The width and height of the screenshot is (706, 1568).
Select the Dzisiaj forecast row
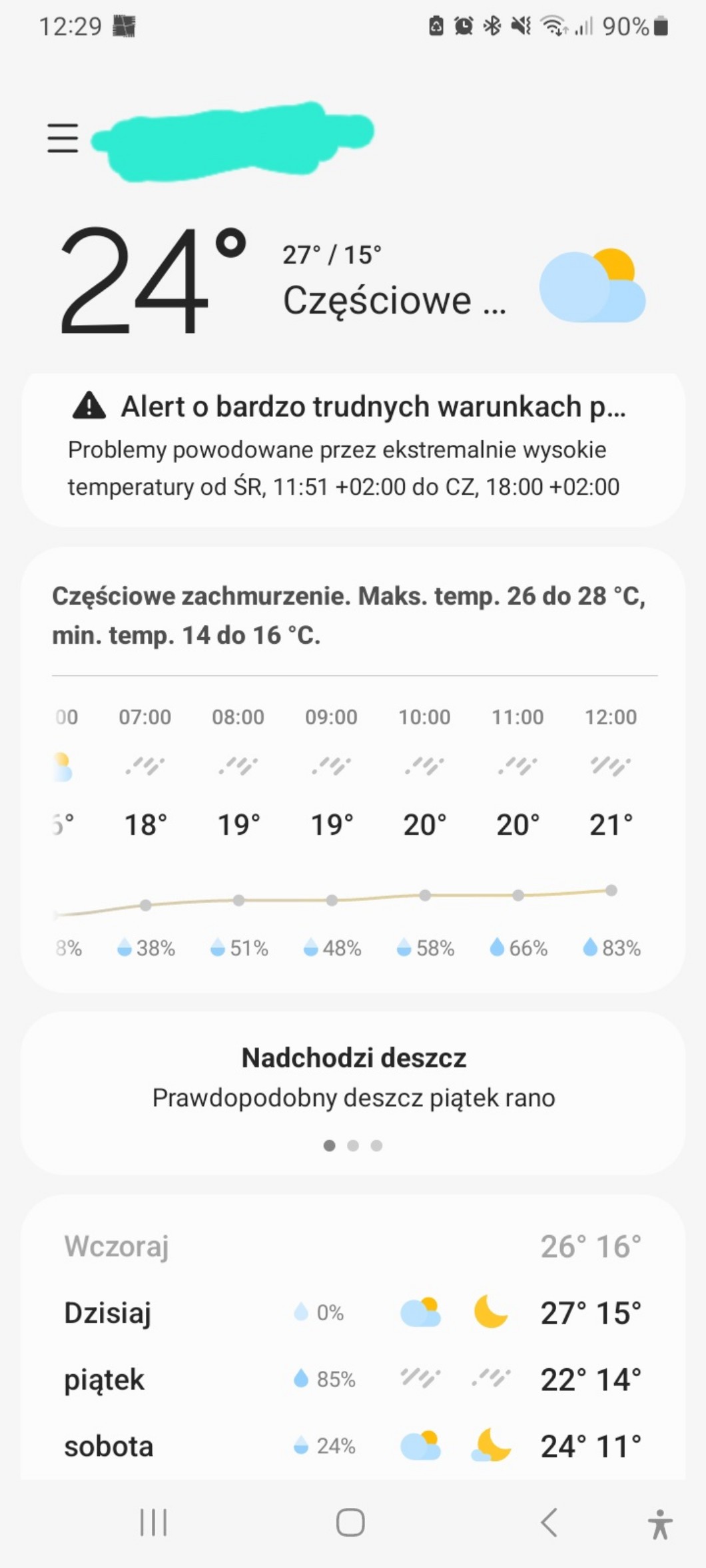pyautogui.click(x=352, y=1313)
